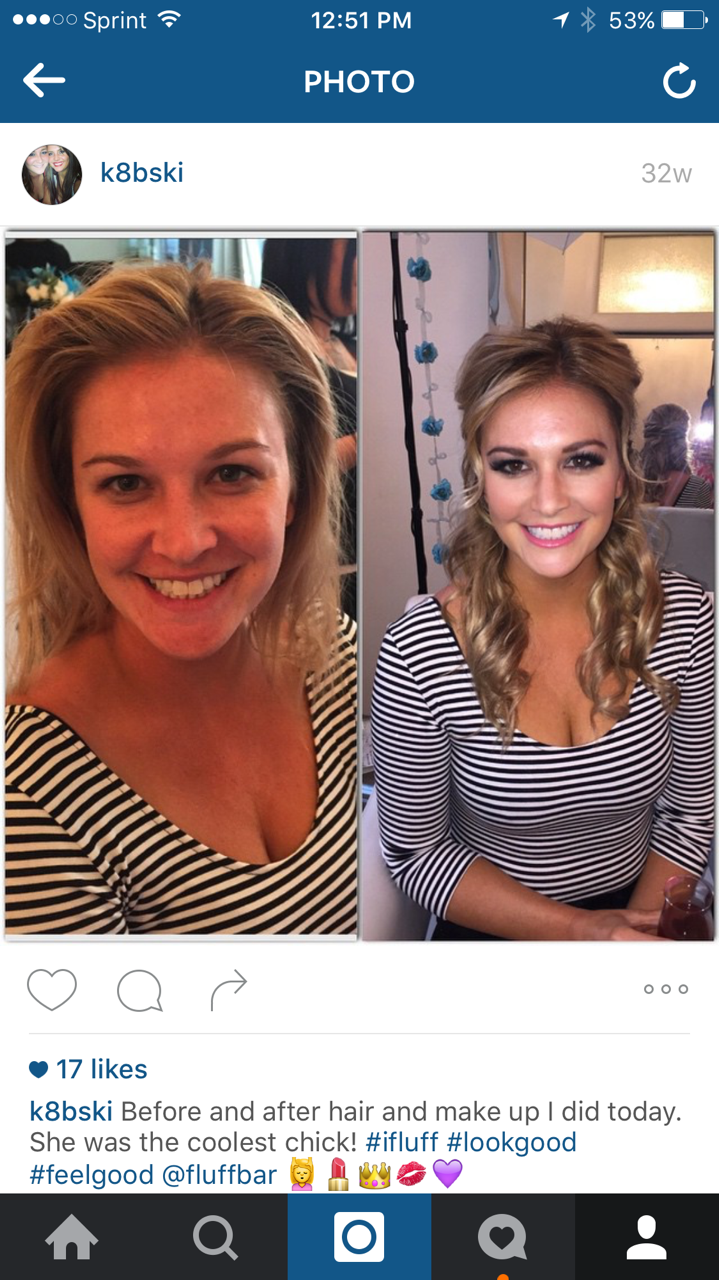Open the before and after photo

coord(360,585)
